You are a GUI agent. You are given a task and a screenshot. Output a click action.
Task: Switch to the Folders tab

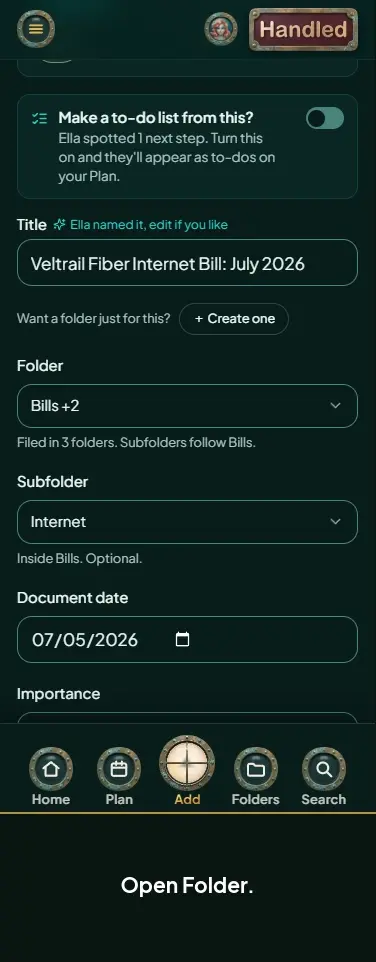click(x=255, y=776)
